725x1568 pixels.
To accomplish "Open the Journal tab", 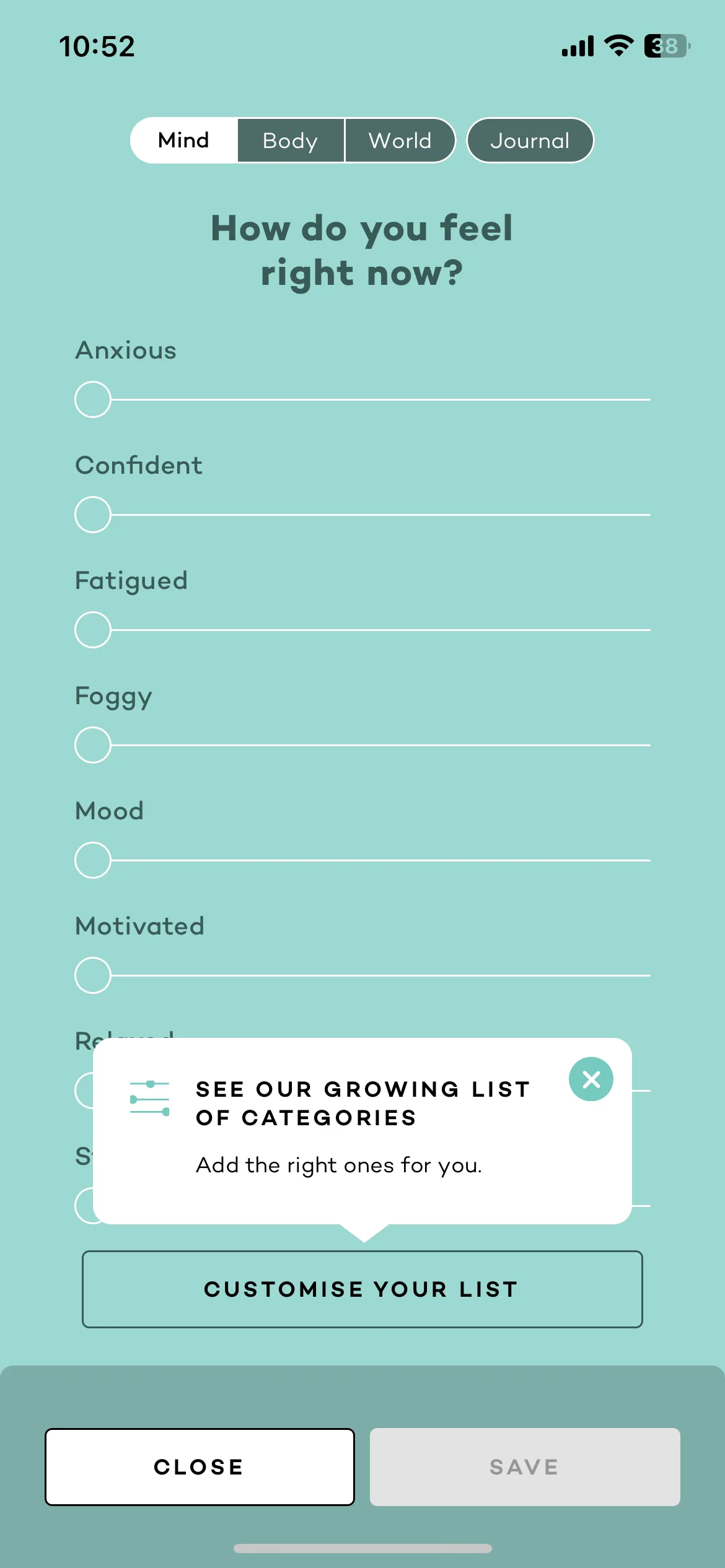I will tap(530, 141).
